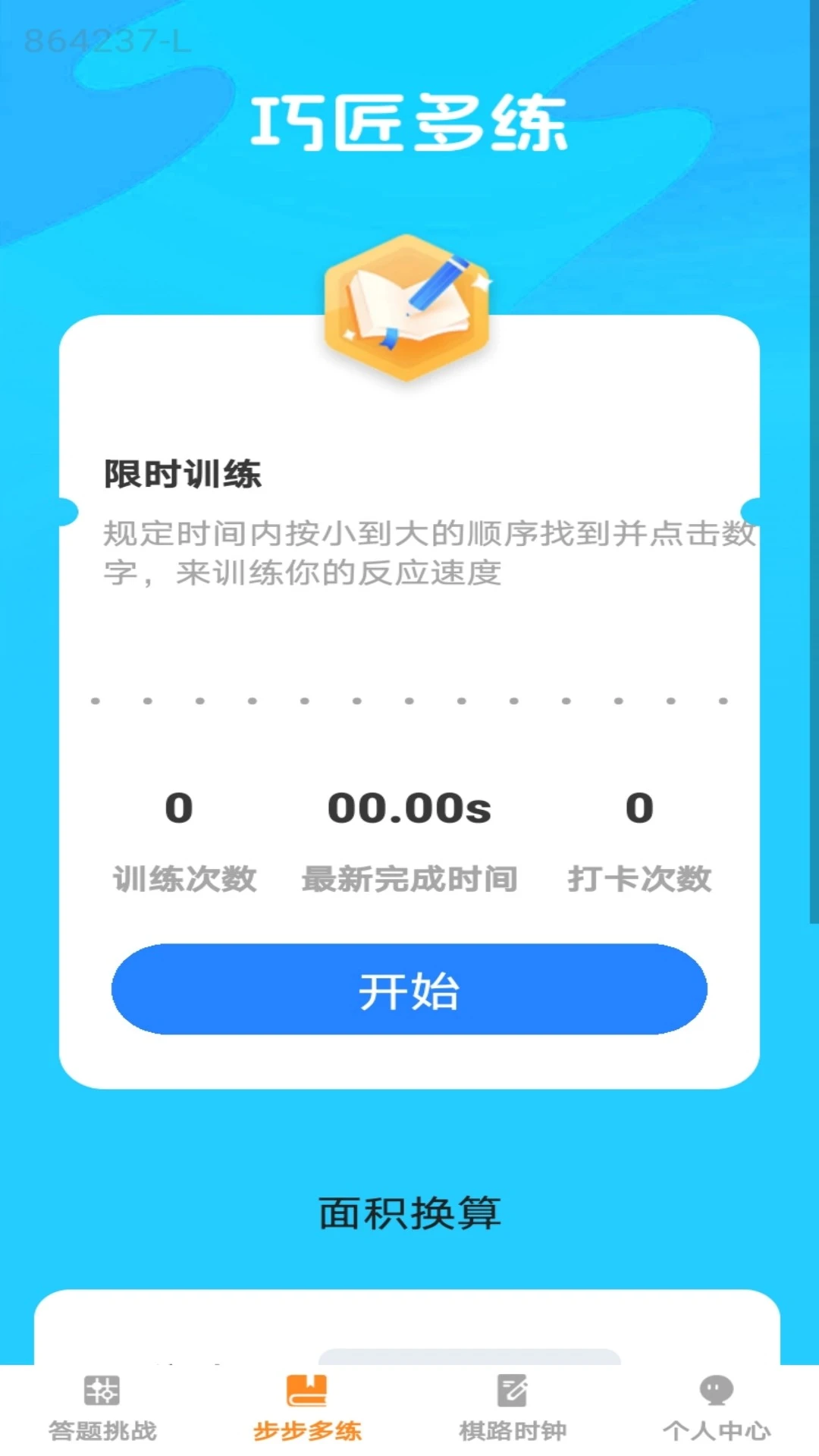
Task: Switch to the 个人中心 tab
Action: [714, 1426]
